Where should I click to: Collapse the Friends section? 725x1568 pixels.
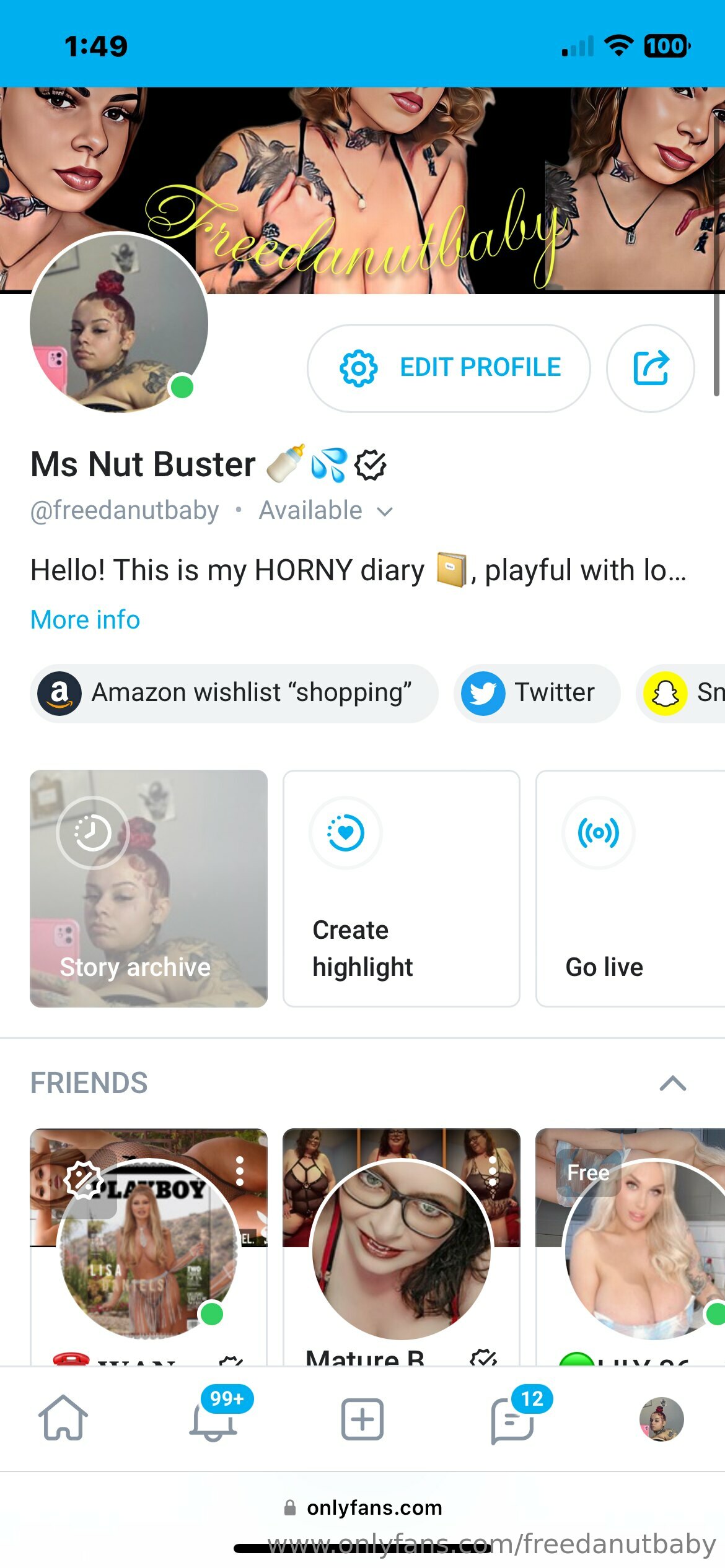(673, 1083)
